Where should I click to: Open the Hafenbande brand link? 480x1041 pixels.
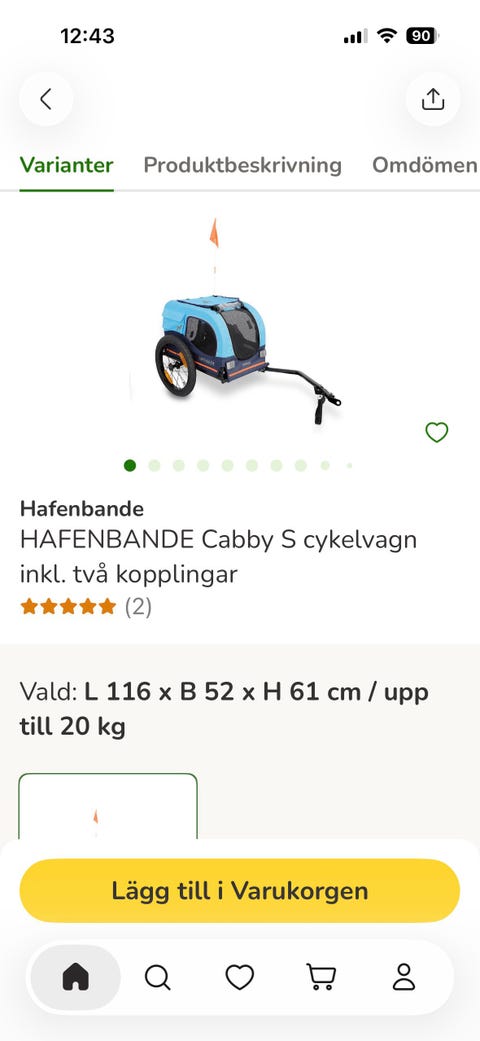(82, 509)
